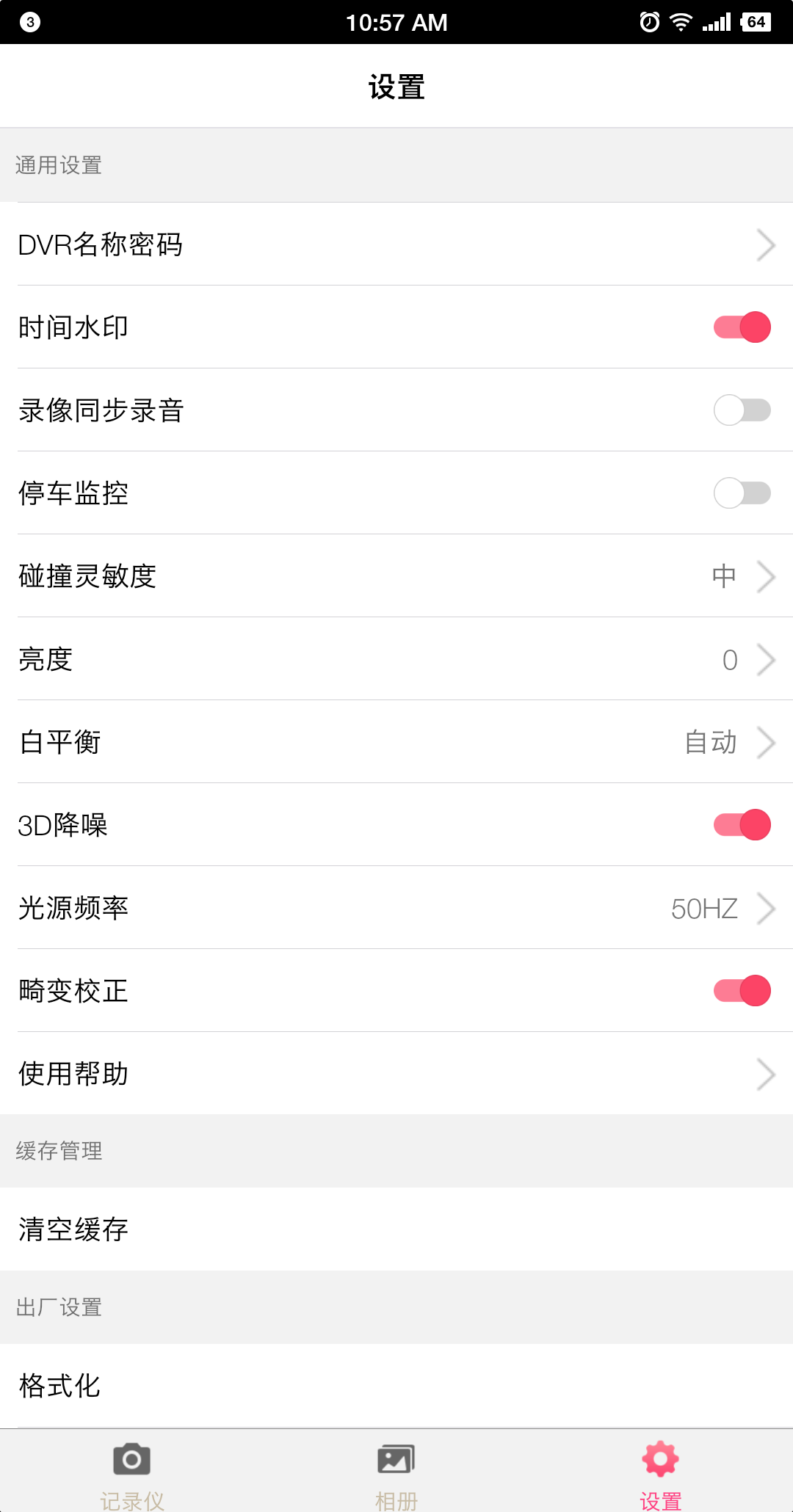793x1512 pixels.
Task: Disable 3D降噪 toggle
Action: tap(742, 825)
